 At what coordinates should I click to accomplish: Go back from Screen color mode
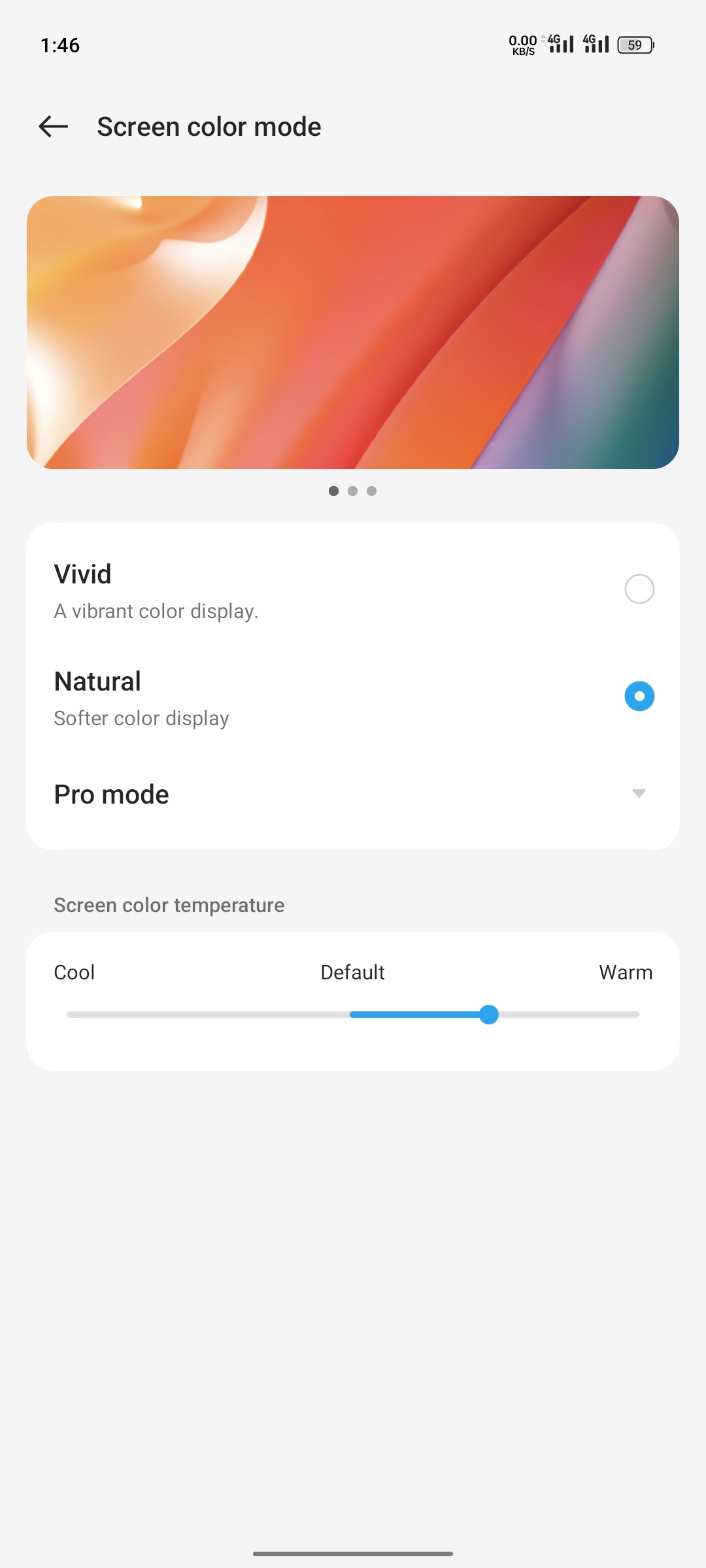(x=54, y=126)
